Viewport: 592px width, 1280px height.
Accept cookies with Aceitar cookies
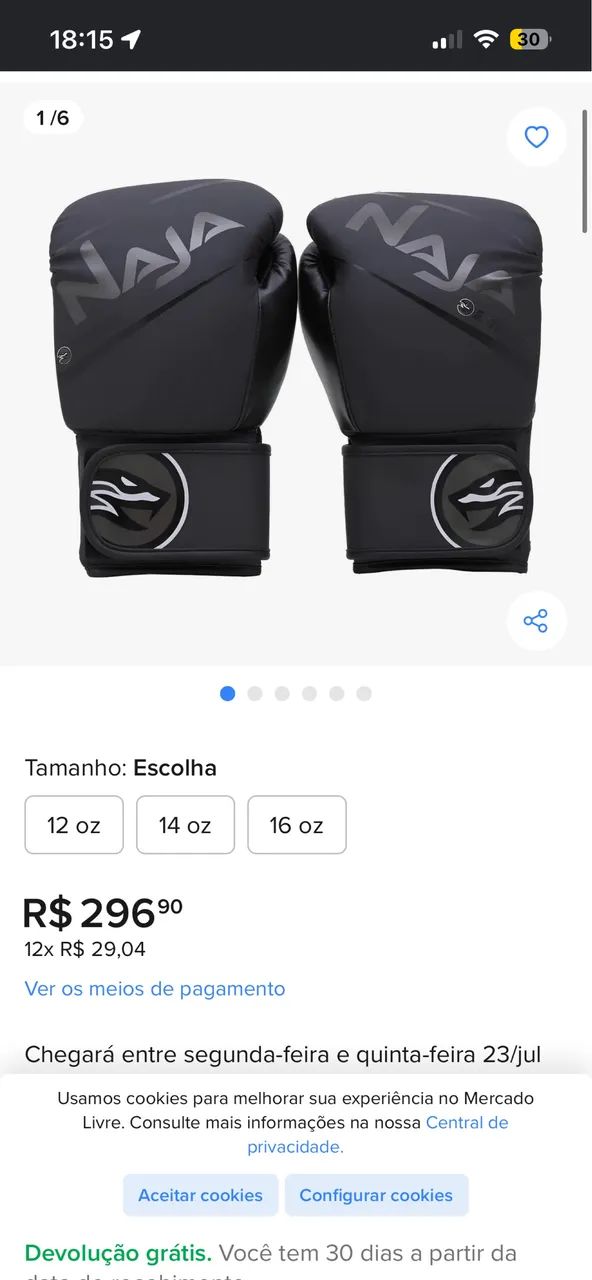[200, 1195]
